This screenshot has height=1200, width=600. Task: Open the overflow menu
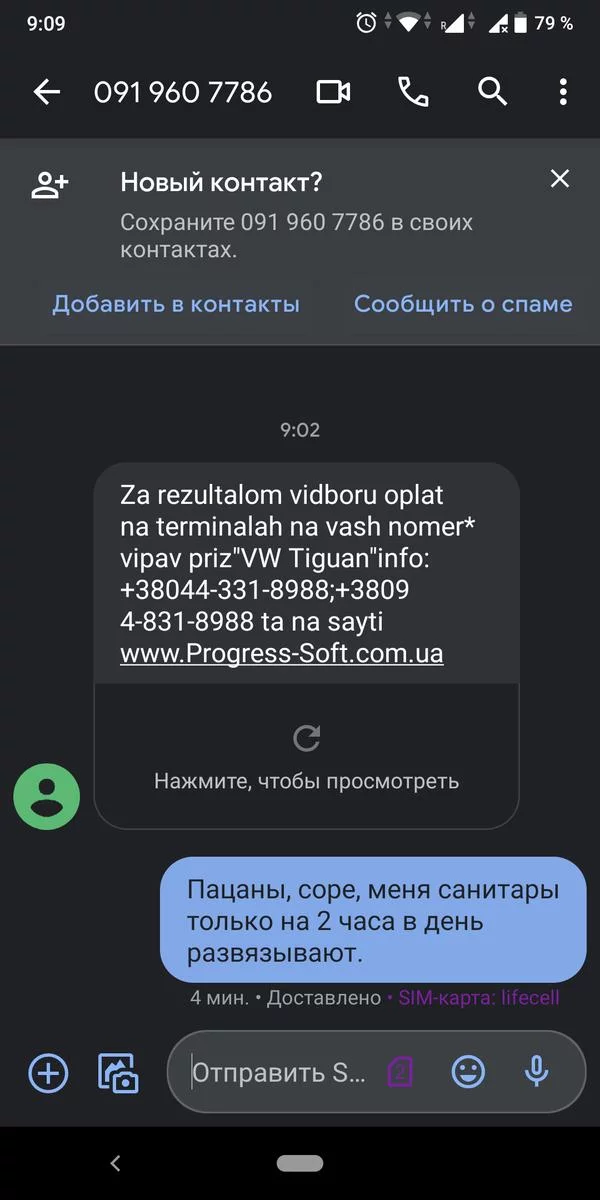click(x=563, y=93)
